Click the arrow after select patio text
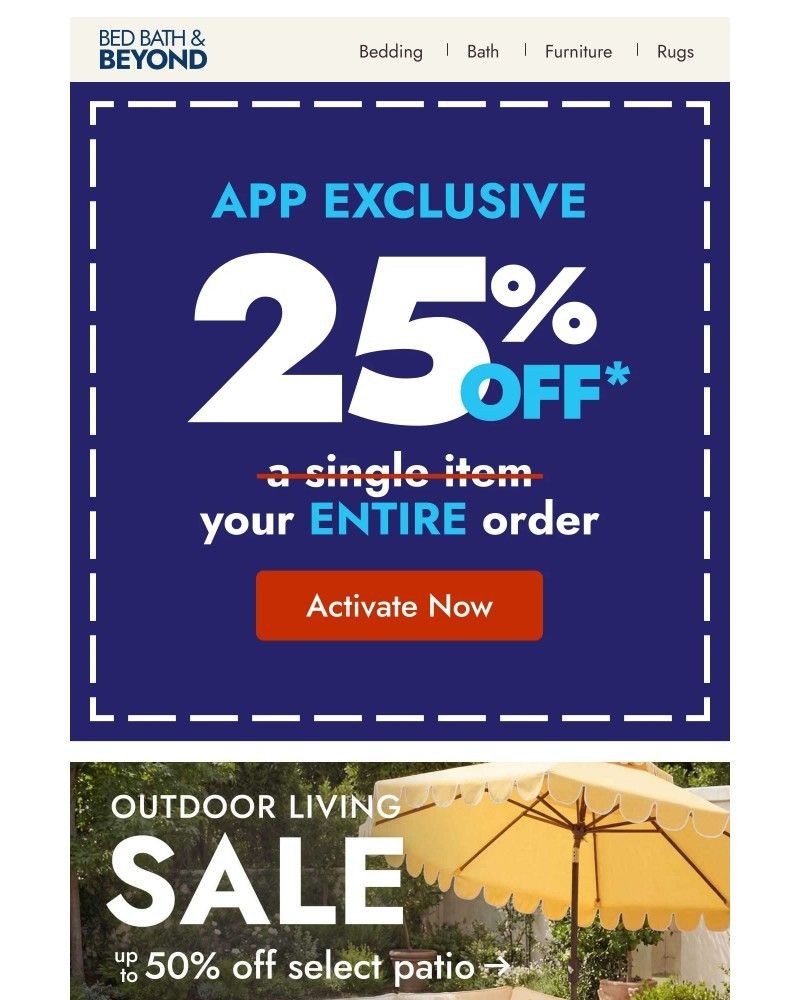Image resolution: width=800 pixels, height=1000 pixels. coord(500,965)
